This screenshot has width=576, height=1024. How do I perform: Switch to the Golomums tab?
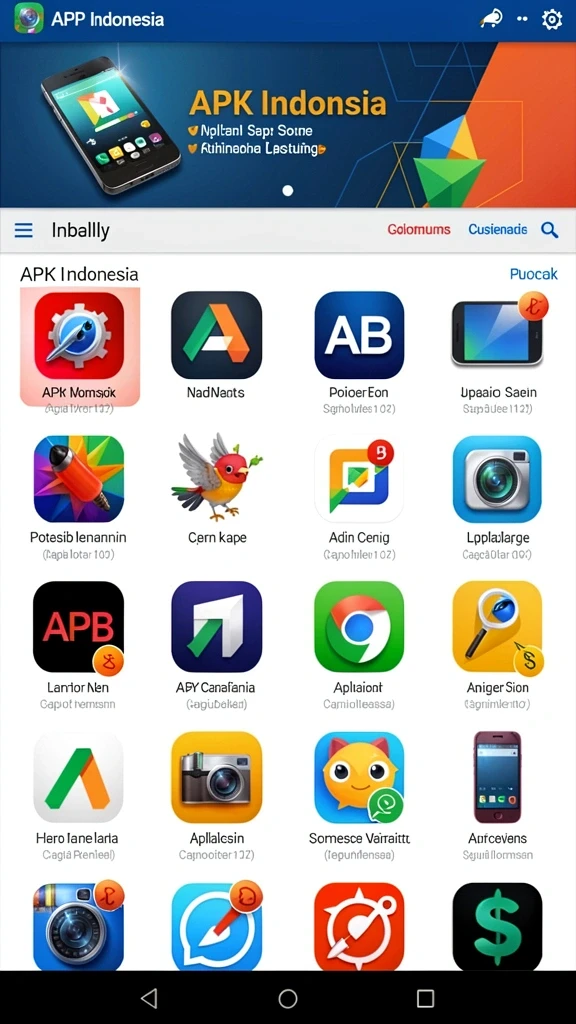coord(419,229)
